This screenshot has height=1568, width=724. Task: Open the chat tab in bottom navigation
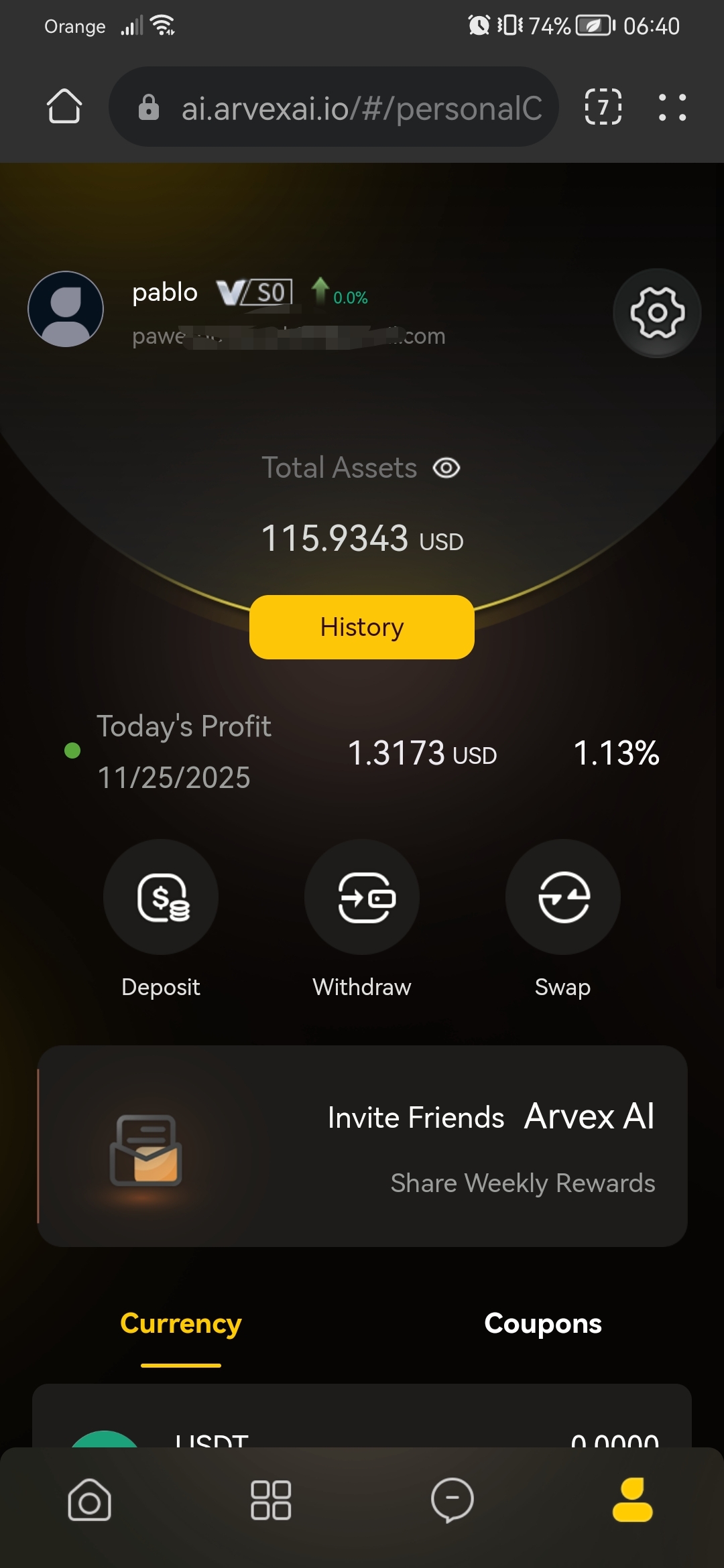452,1500
